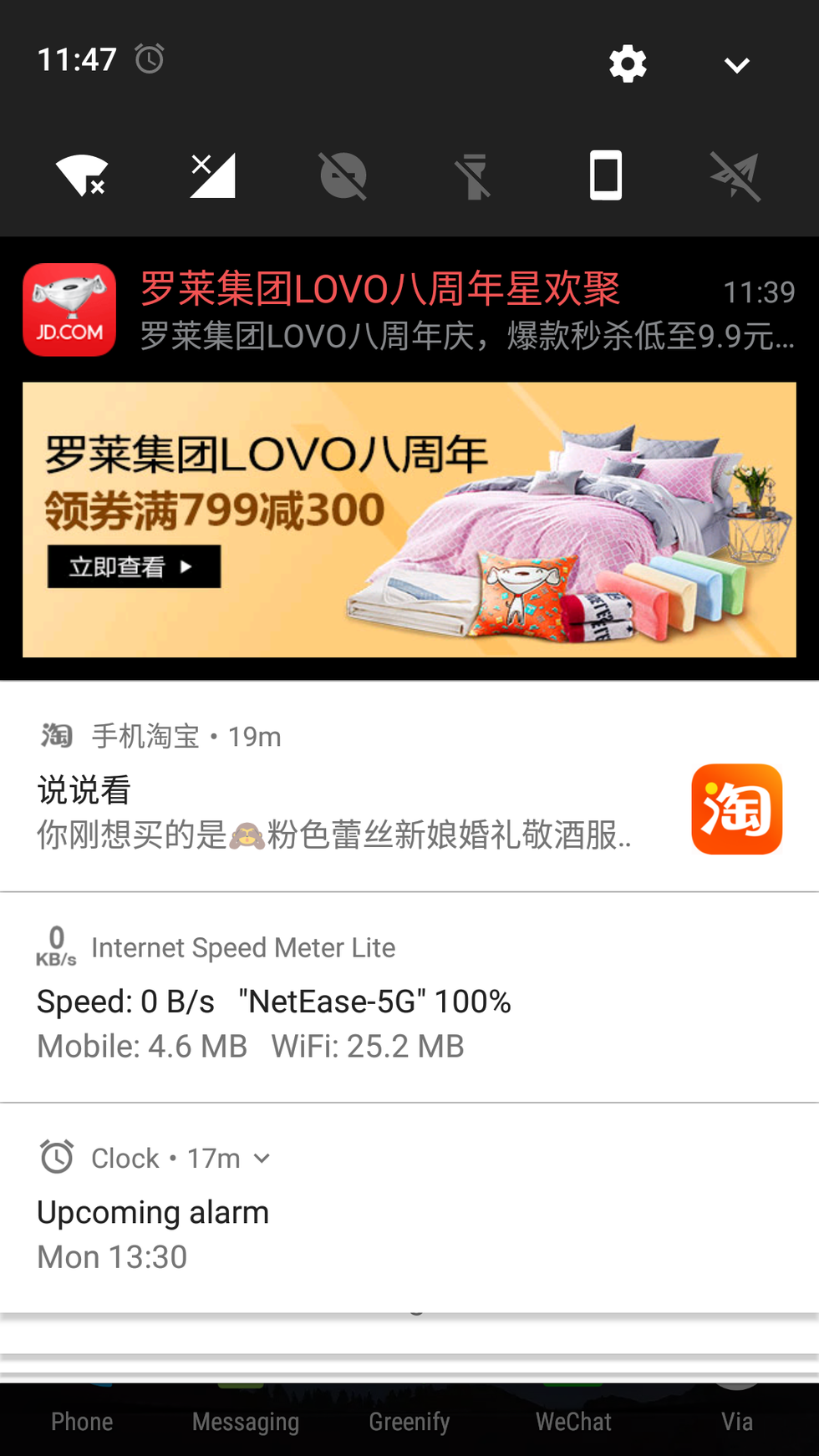Tap the LOVO bedding banner image
This screenshot has width=819, height=1456.
(409, 520)
